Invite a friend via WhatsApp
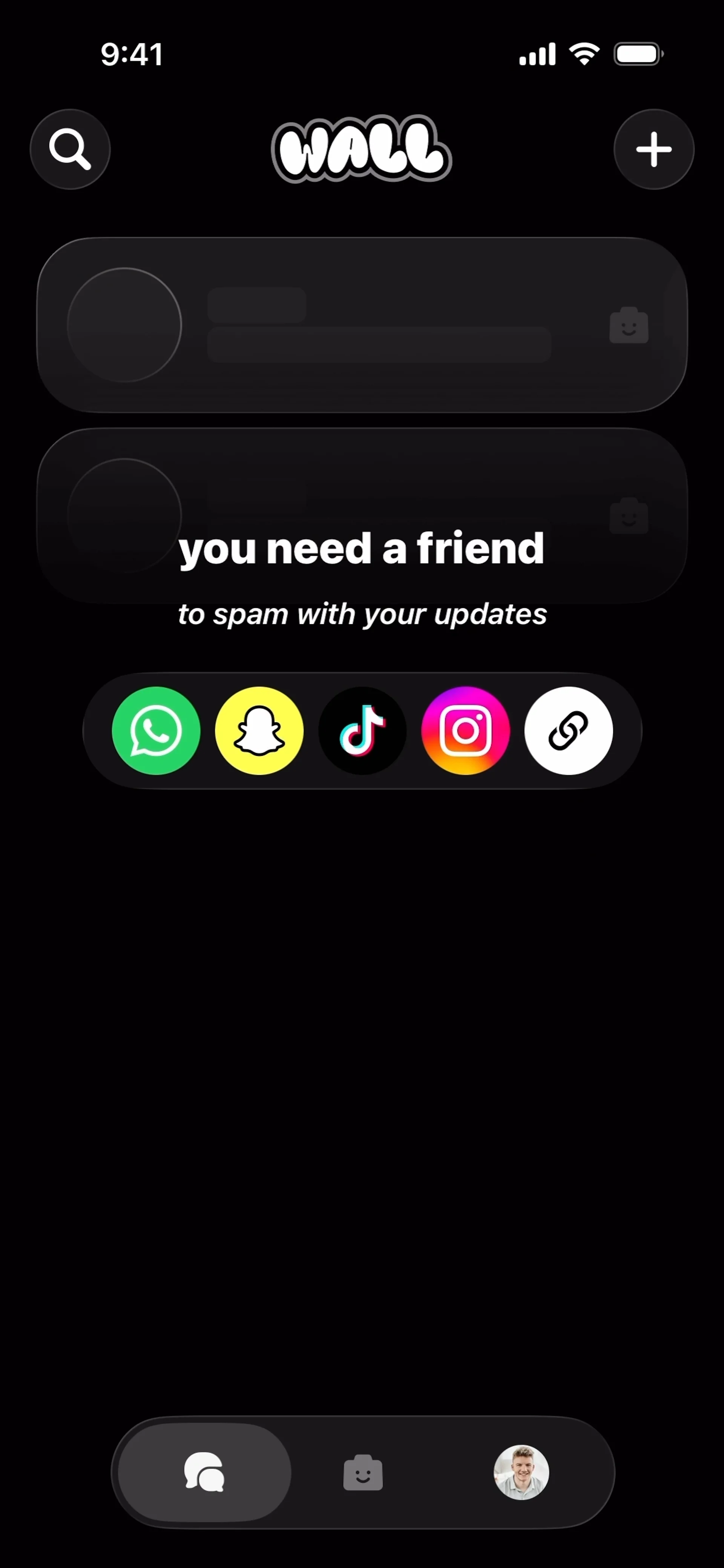 click(x=156, y=730)
